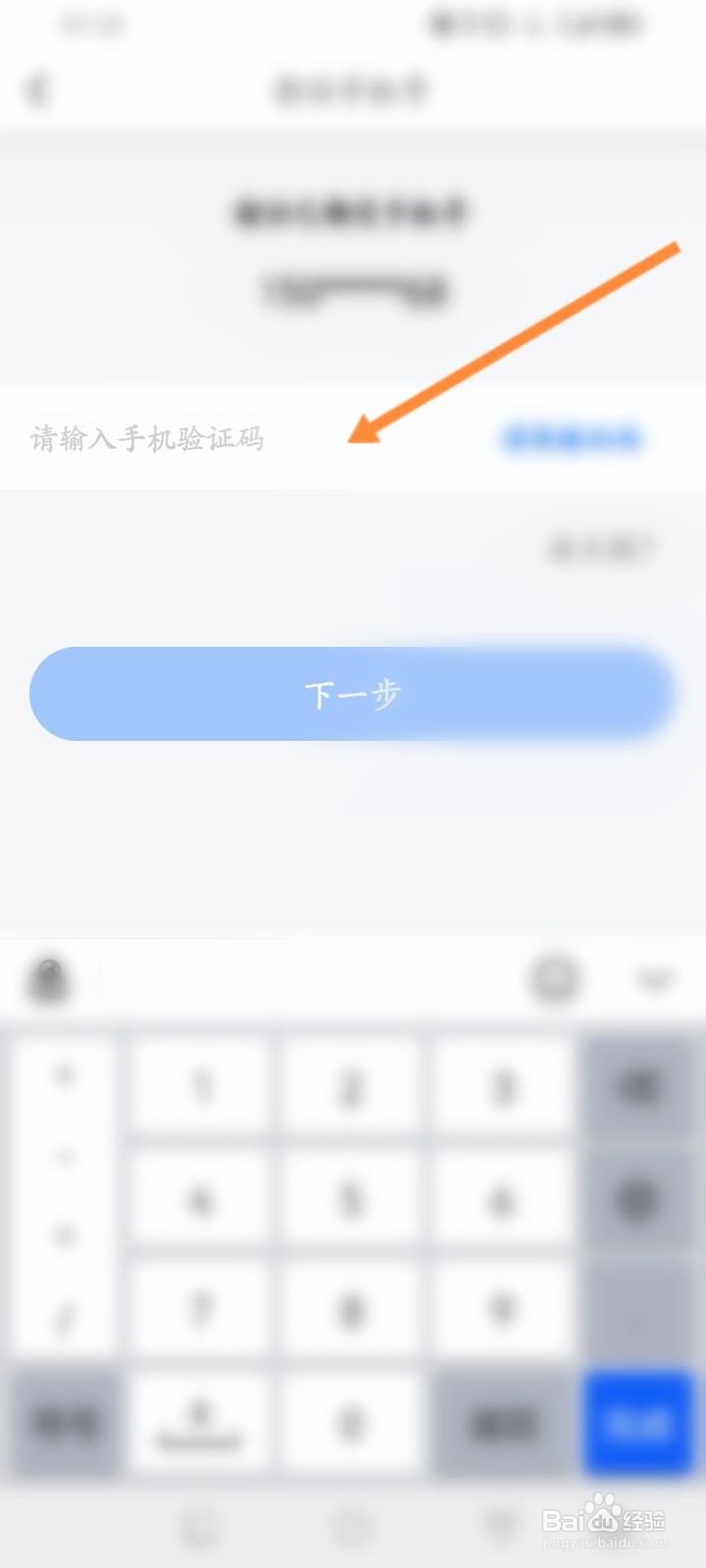Tap the back arrow at top left
Image resolution: width=706 pixels, height=1568 pixels.
click(37, 88)
